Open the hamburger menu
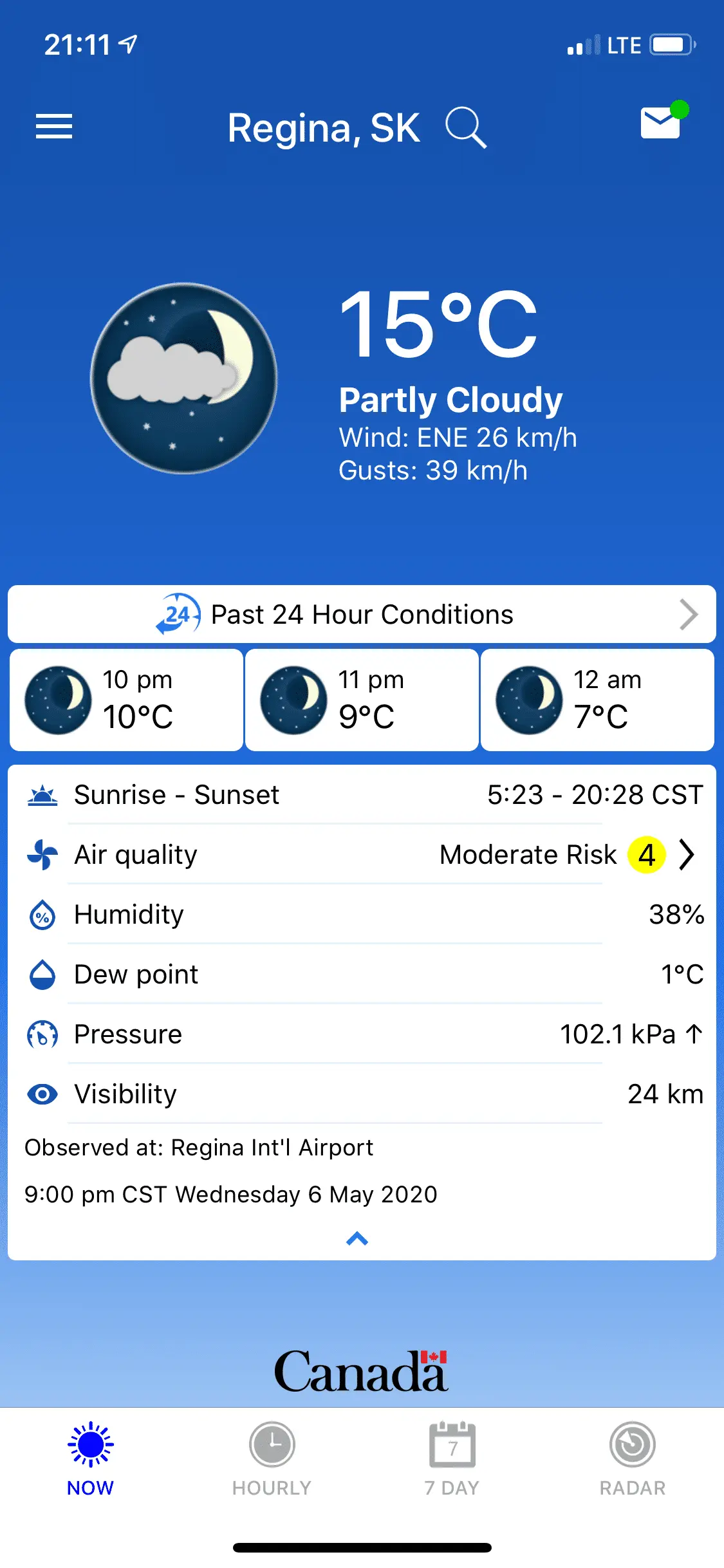The height and width of the screenshot is (1568, 724). tap(54, 126)
